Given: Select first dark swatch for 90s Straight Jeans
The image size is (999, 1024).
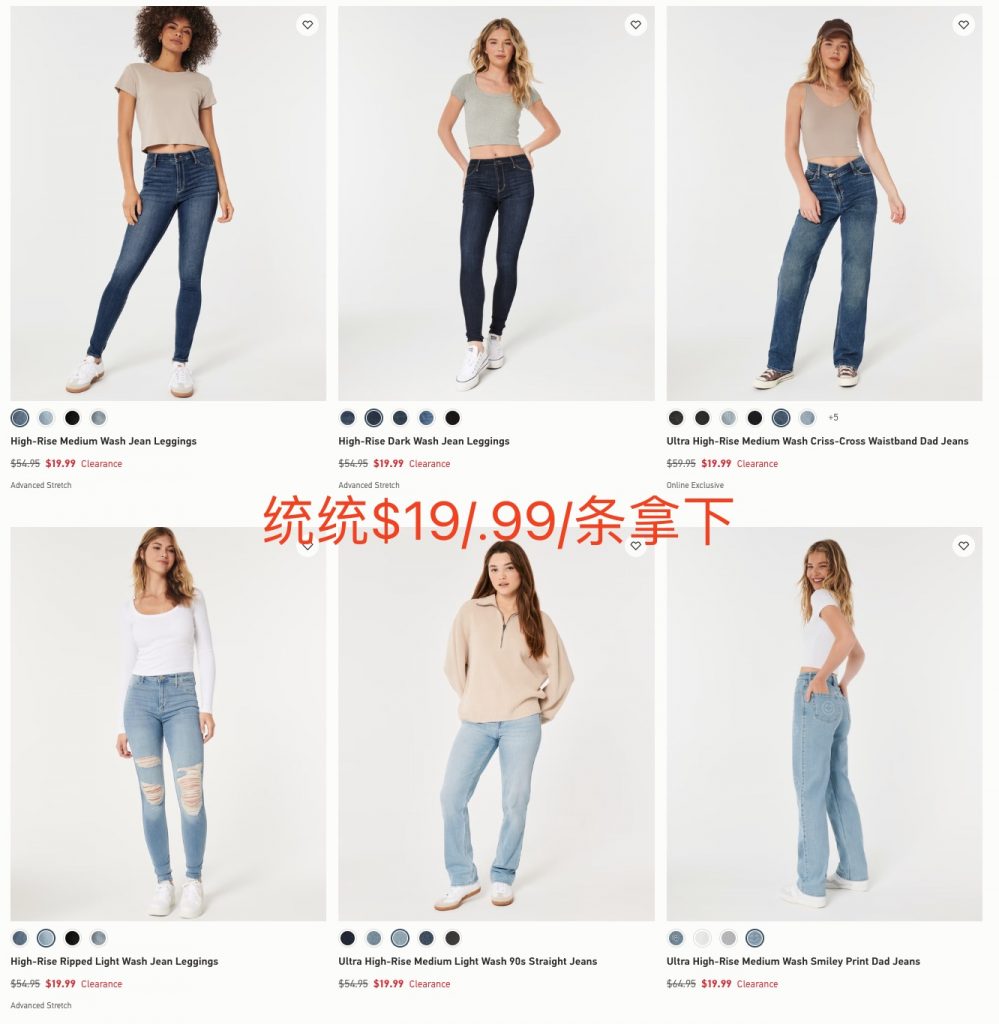Looking at the screenshot, I should click(348, 938).
